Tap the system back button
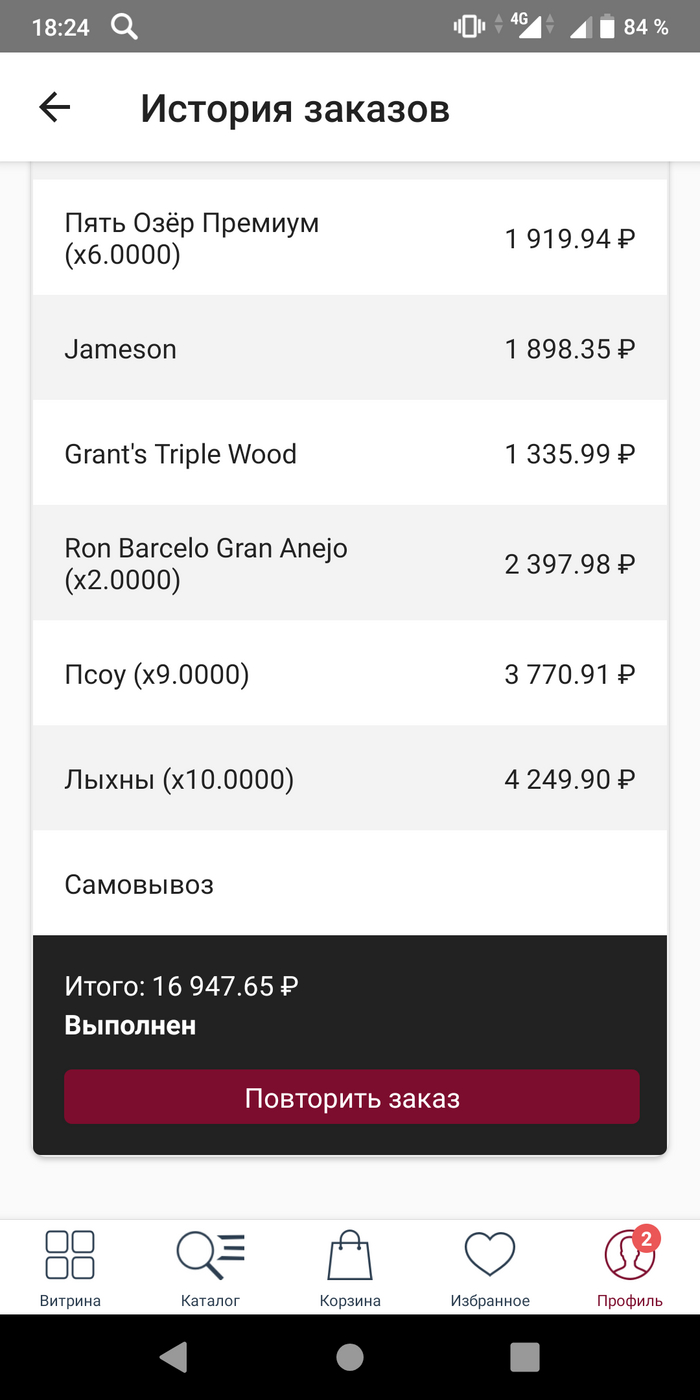The height and width of the screenshot is (1400, 700). pos(174,1356)
